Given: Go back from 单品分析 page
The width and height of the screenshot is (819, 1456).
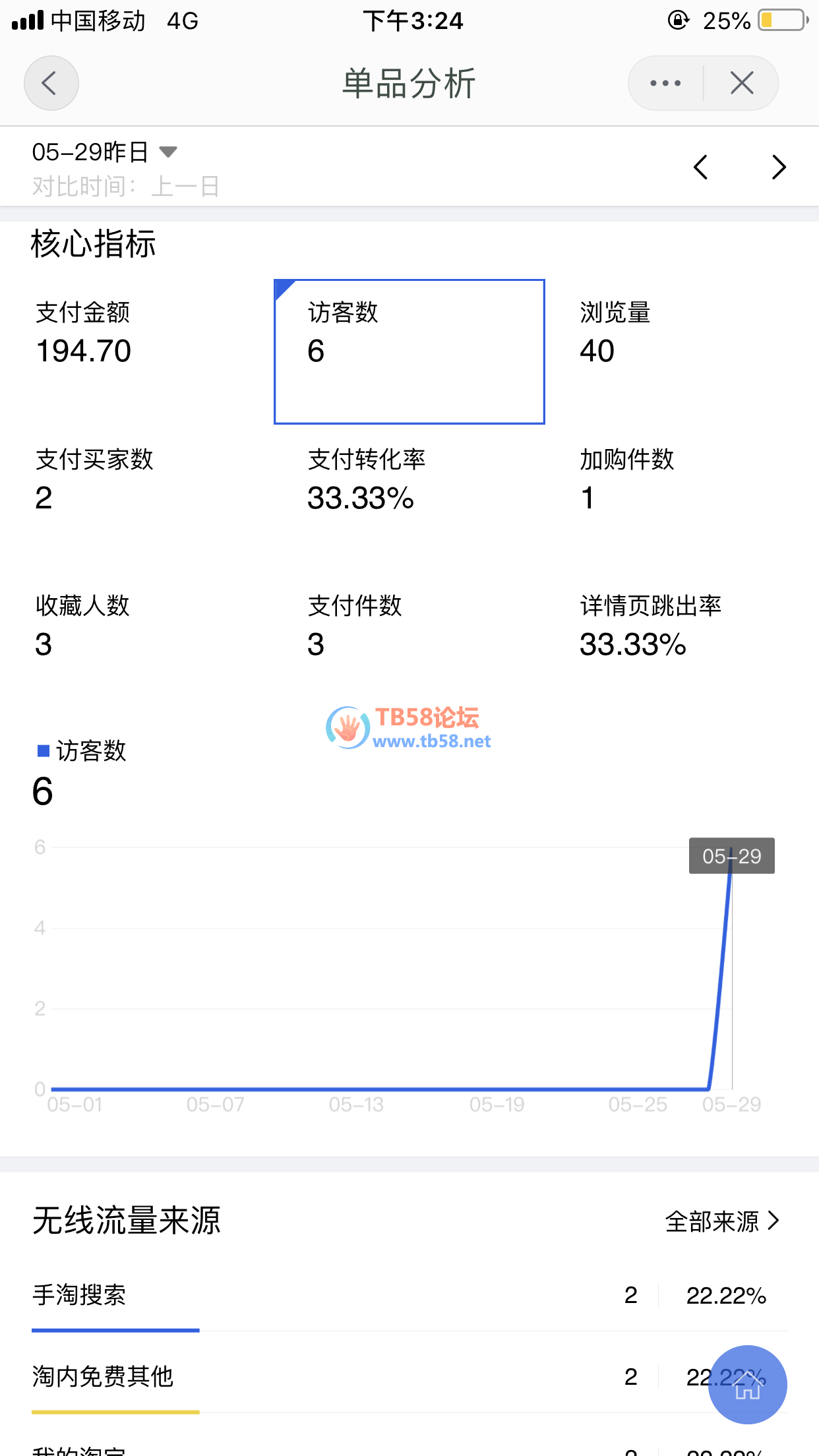Looking at the screenshot, I should tap(51, 83).
